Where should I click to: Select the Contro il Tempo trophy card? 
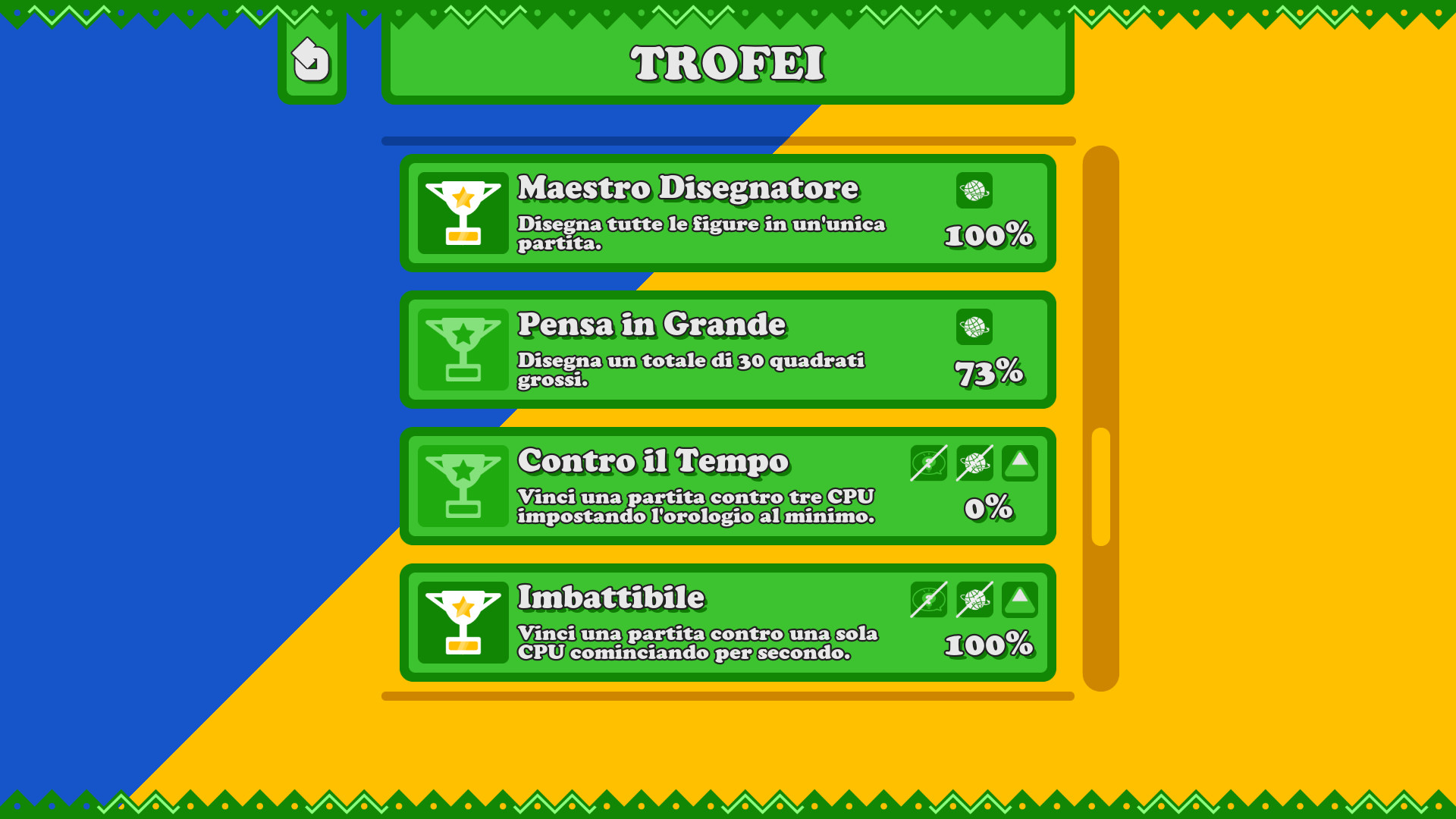pyautogui.click(x=727, y=486)
